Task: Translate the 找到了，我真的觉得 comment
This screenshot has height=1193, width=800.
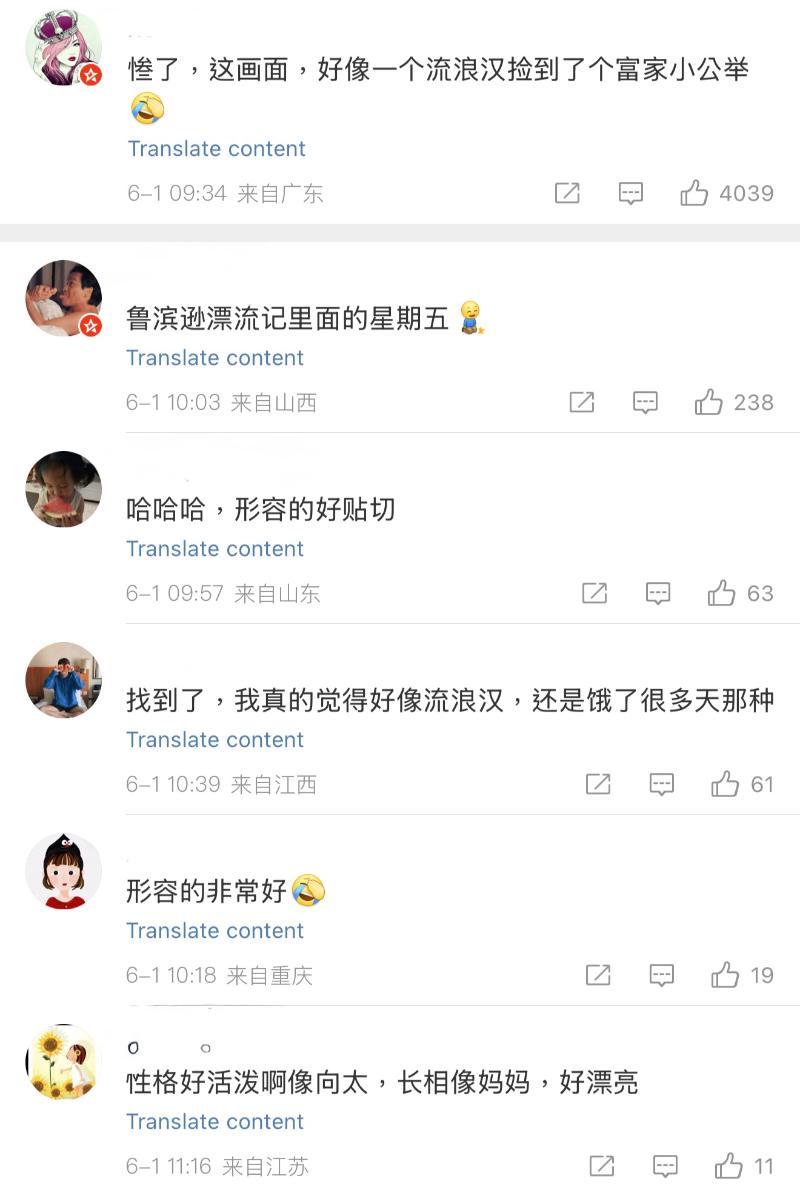Action: point(215,740)
